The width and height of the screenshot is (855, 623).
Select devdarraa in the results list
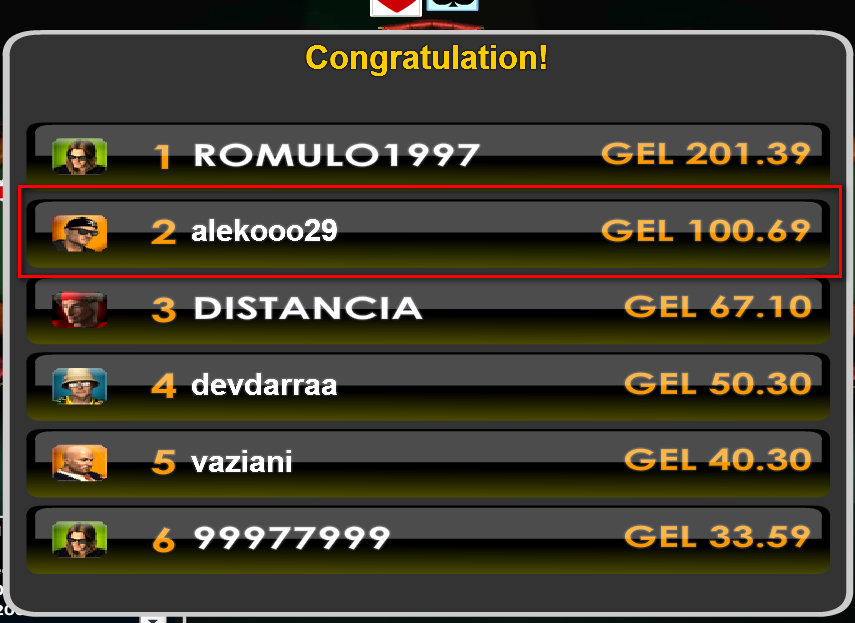(428, 385)
